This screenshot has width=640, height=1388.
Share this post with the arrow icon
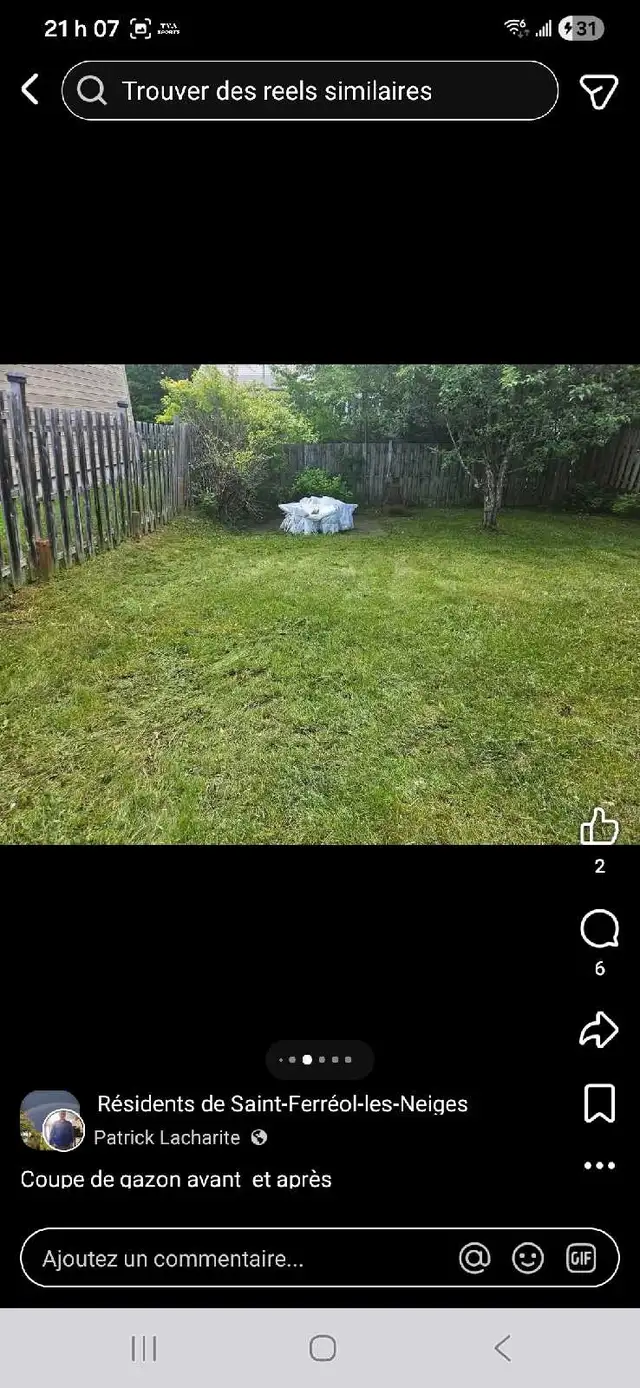pos(599,1030)
